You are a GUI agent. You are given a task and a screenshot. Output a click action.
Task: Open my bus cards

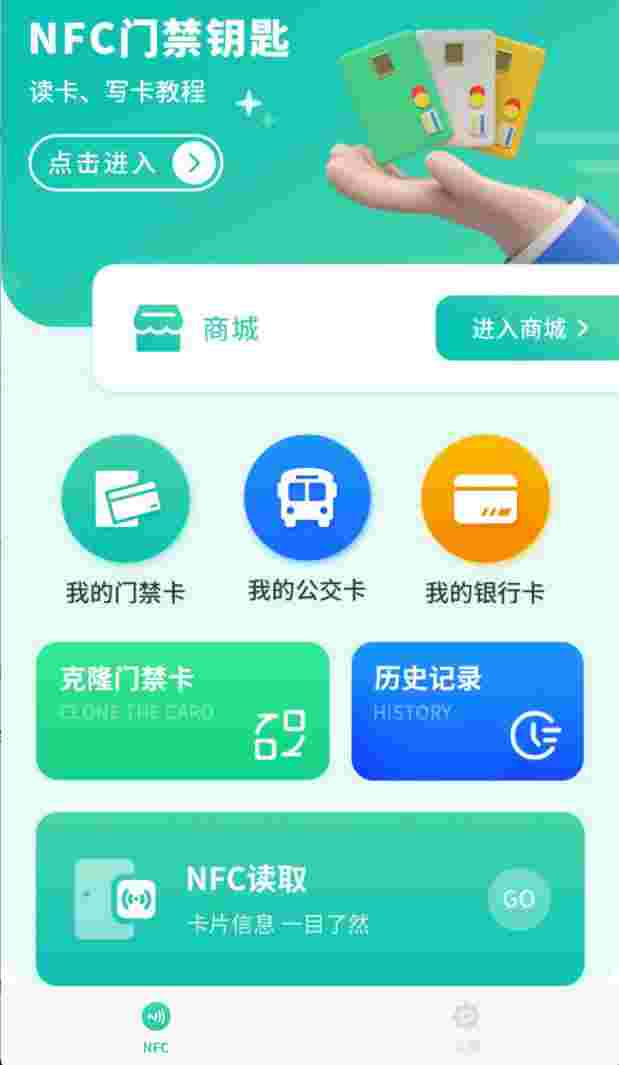point(307,498)
